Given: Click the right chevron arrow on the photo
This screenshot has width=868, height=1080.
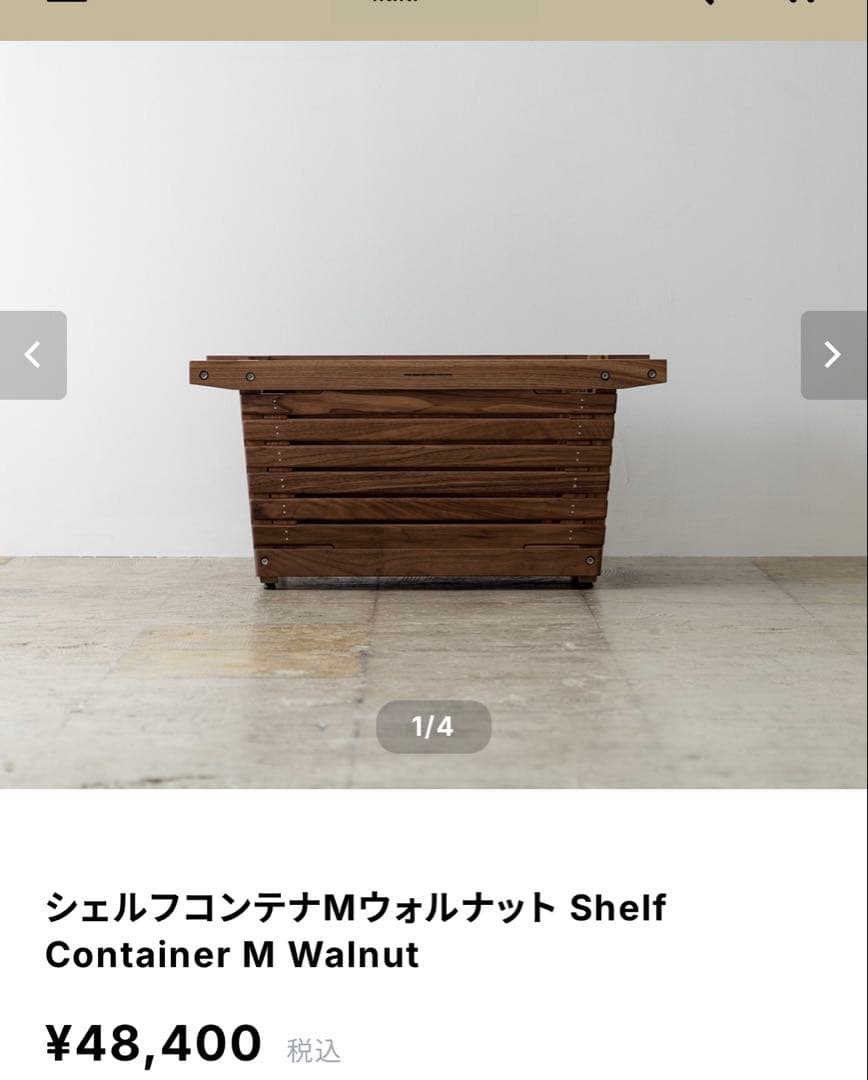Looking at the screenshot, I should click(833, 354).
